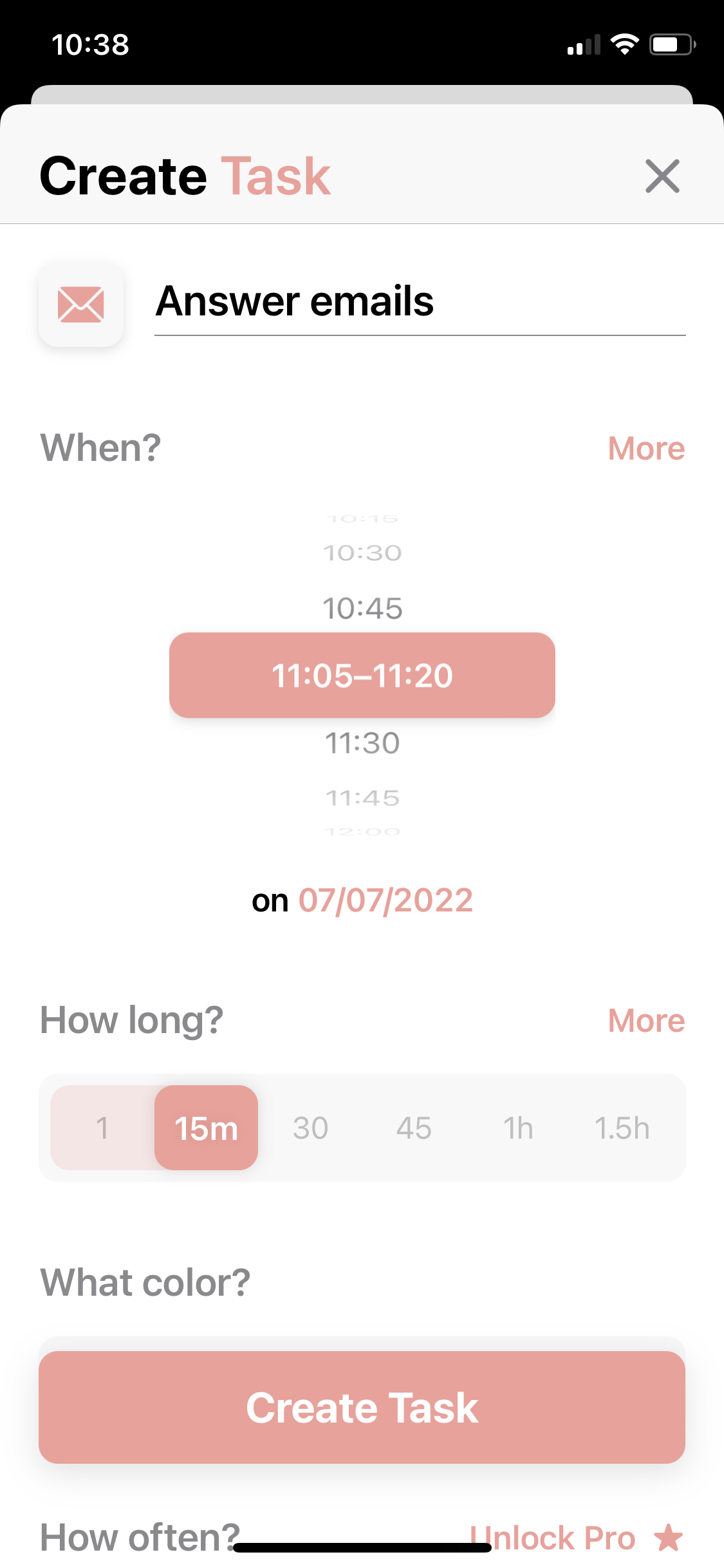Select 45 minute duration

click(x=414, y=1127)
